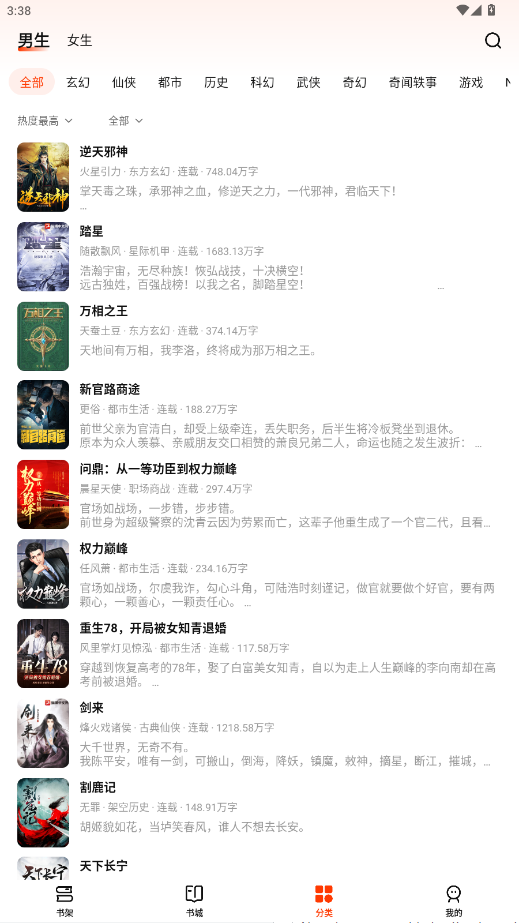
Task: Go to the 书架 tab
Action: click(x=65, y=901)
